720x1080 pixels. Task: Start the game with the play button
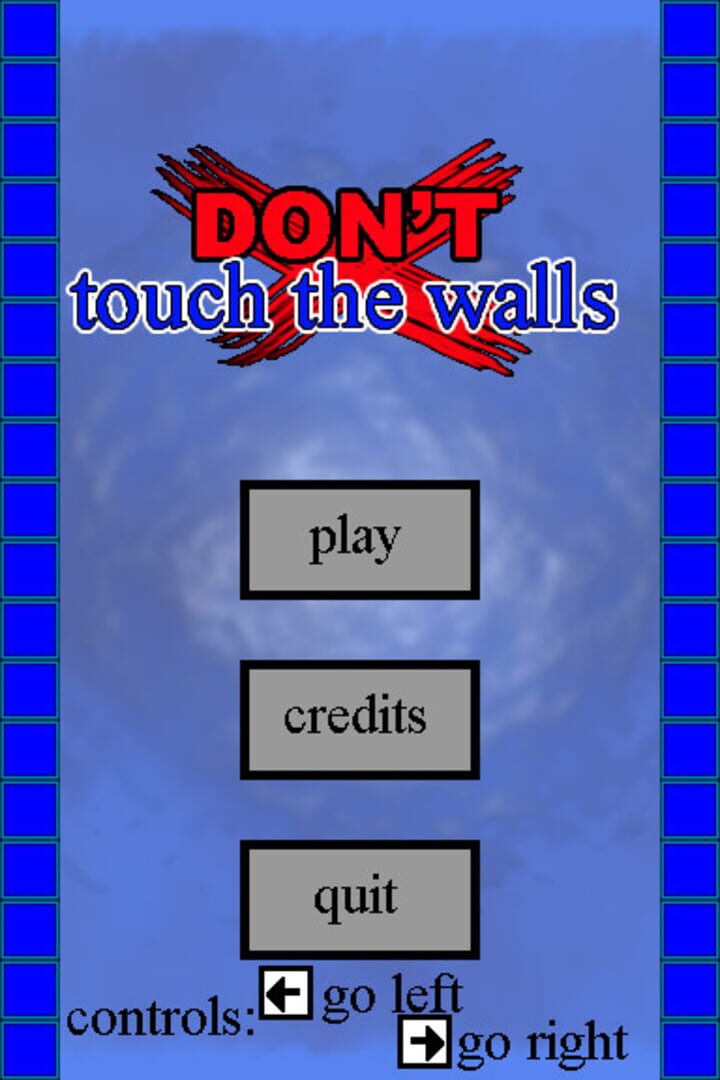(x=359, y=540)
